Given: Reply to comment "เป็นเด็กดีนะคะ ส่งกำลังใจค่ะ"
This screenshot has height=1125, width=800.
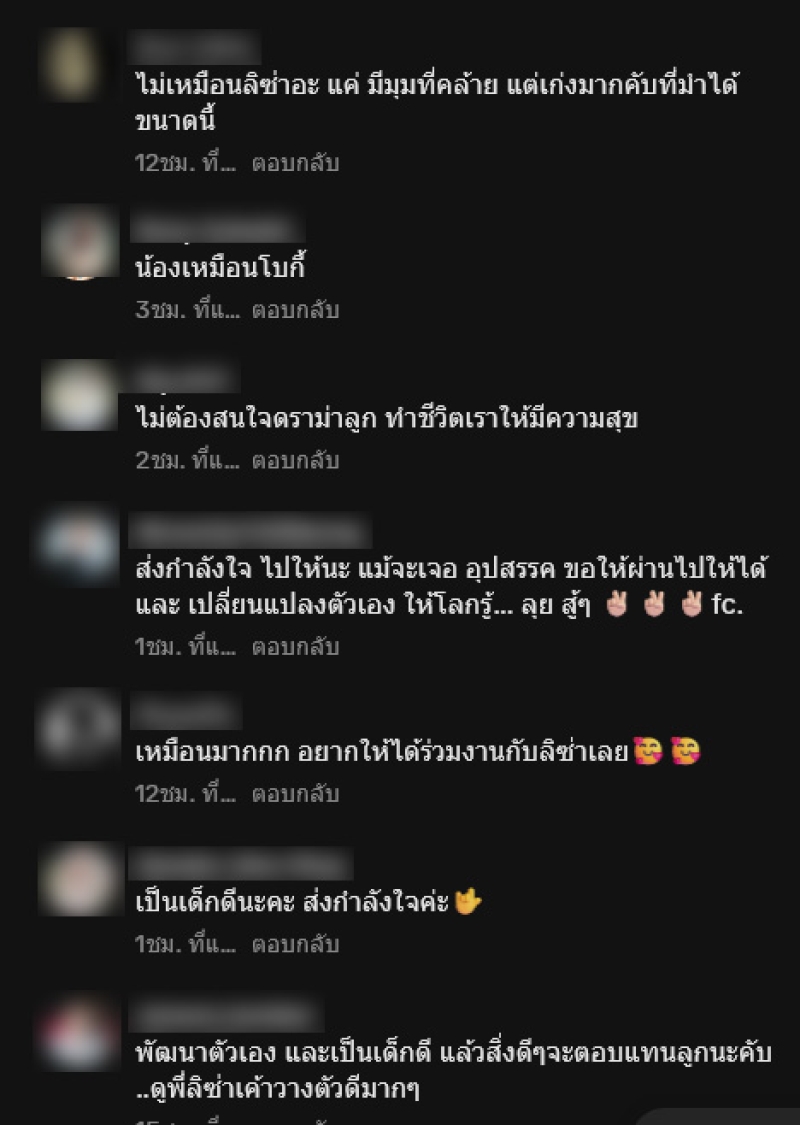Looking at the screenshot, I should [x=295, y=944].
